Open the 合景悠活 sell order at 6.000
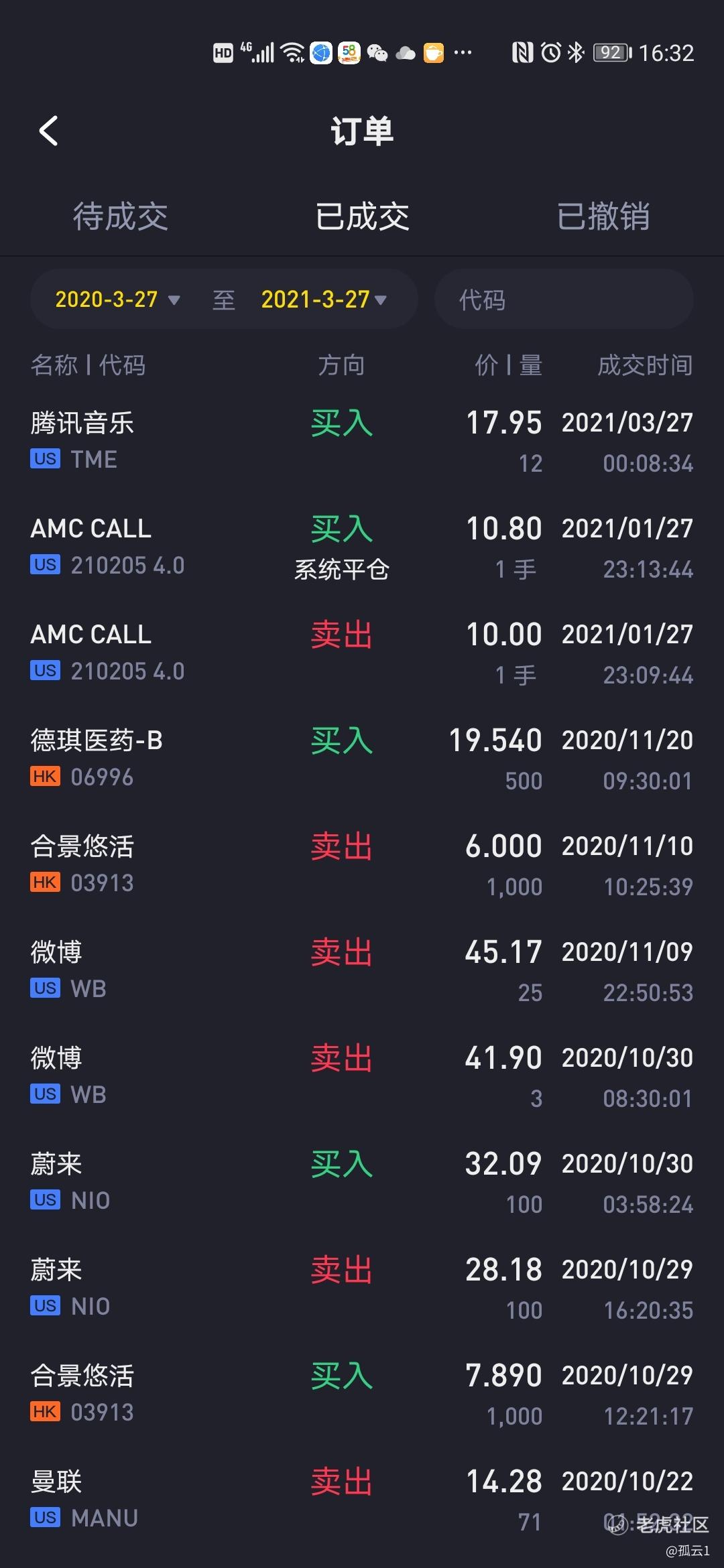The width and height of the screenshot is (724, 1568). 362,866
